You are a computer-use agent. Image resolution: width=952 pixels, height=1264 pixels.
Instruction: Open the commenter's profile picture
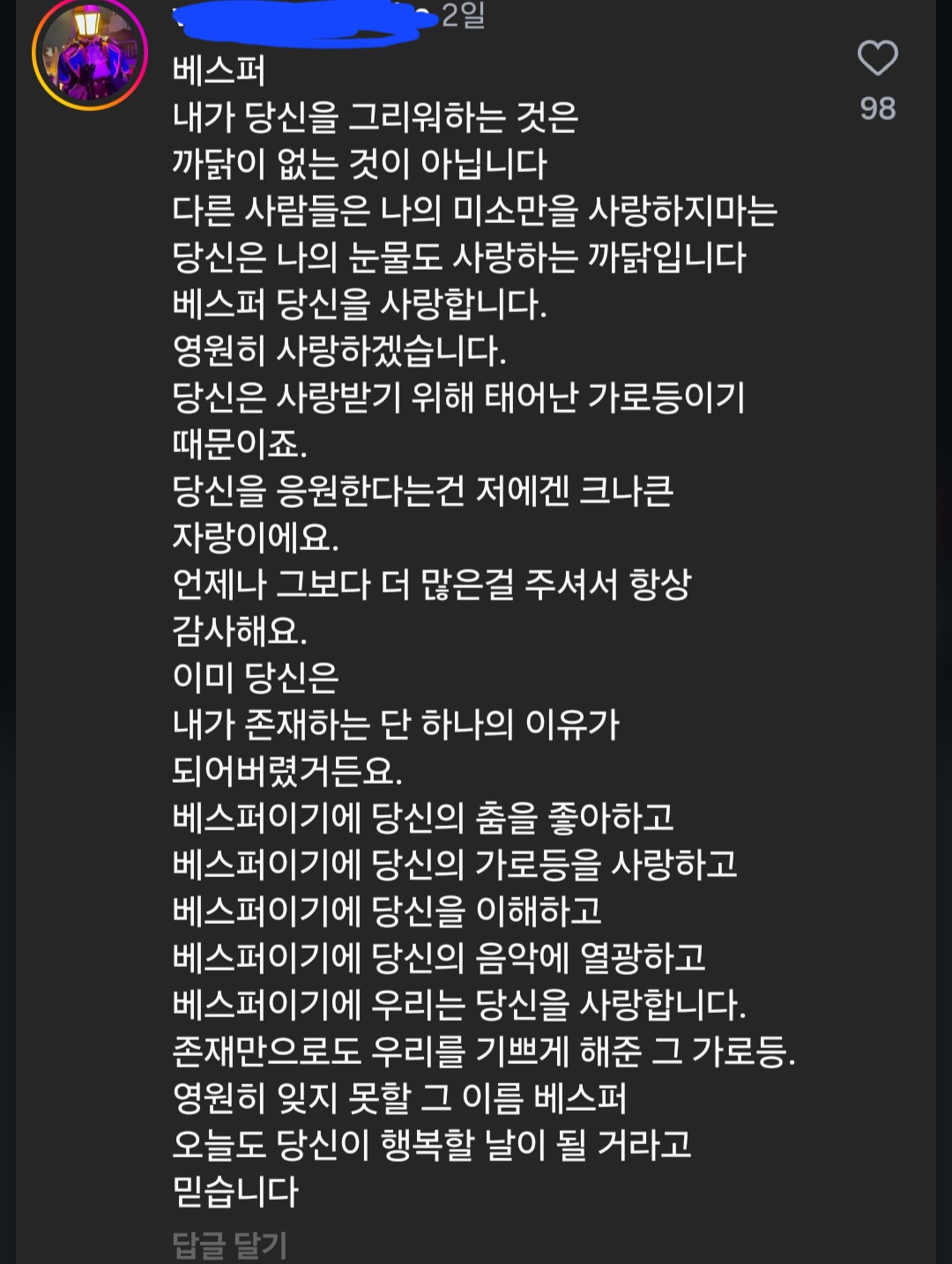[89, 55]
